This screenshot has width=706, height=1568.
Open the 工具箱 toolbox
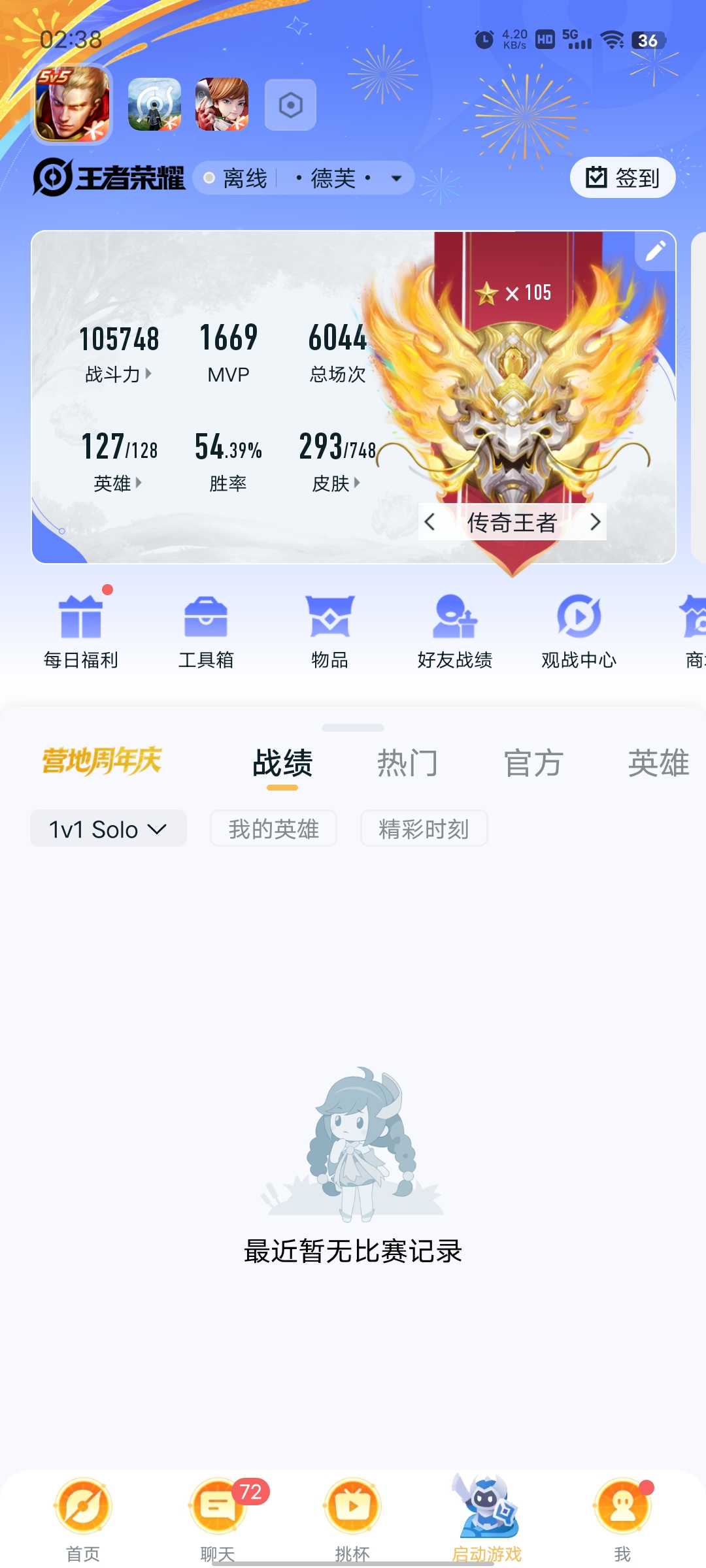(206, 632)
